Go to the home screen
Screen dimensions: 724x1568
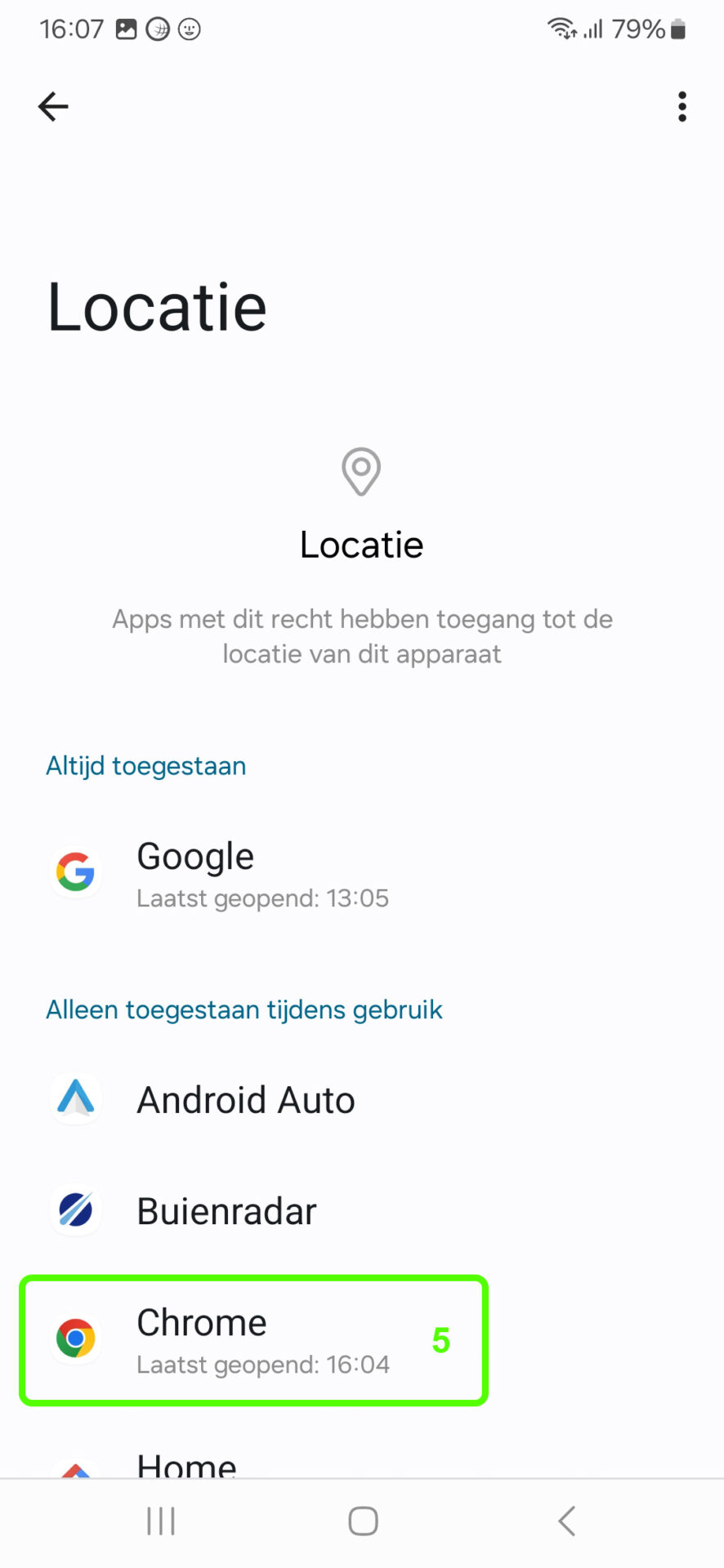(x=363, y=1521)
